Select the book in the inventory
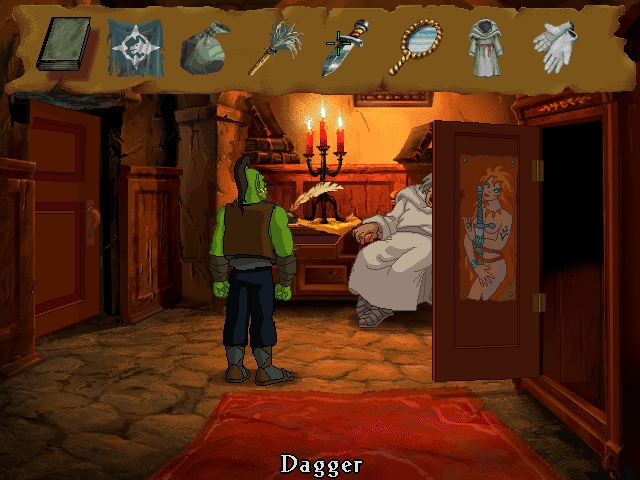640x480 pixels. [x=63, y=44]
